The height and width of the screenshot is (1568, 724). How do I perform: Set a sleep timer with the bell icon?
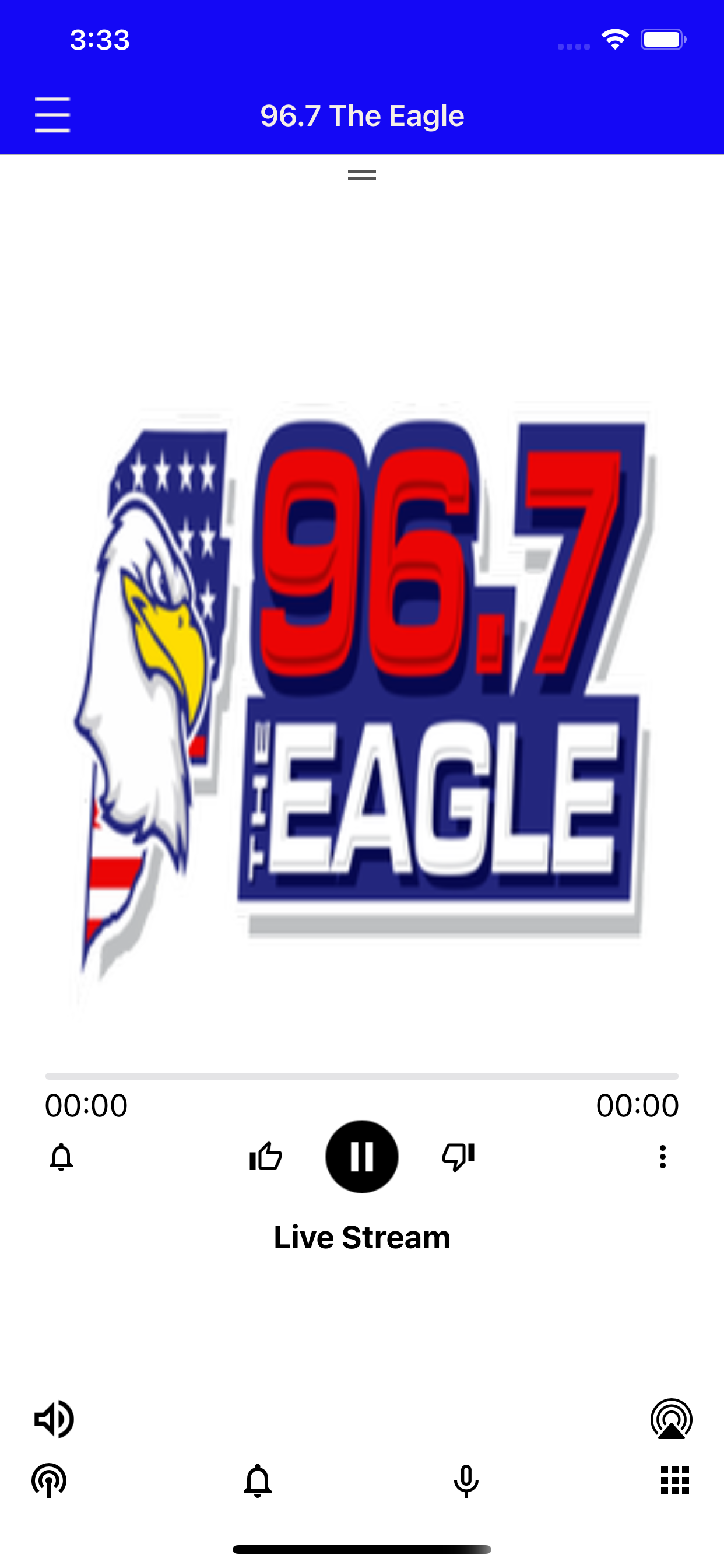coord(60,1156)
